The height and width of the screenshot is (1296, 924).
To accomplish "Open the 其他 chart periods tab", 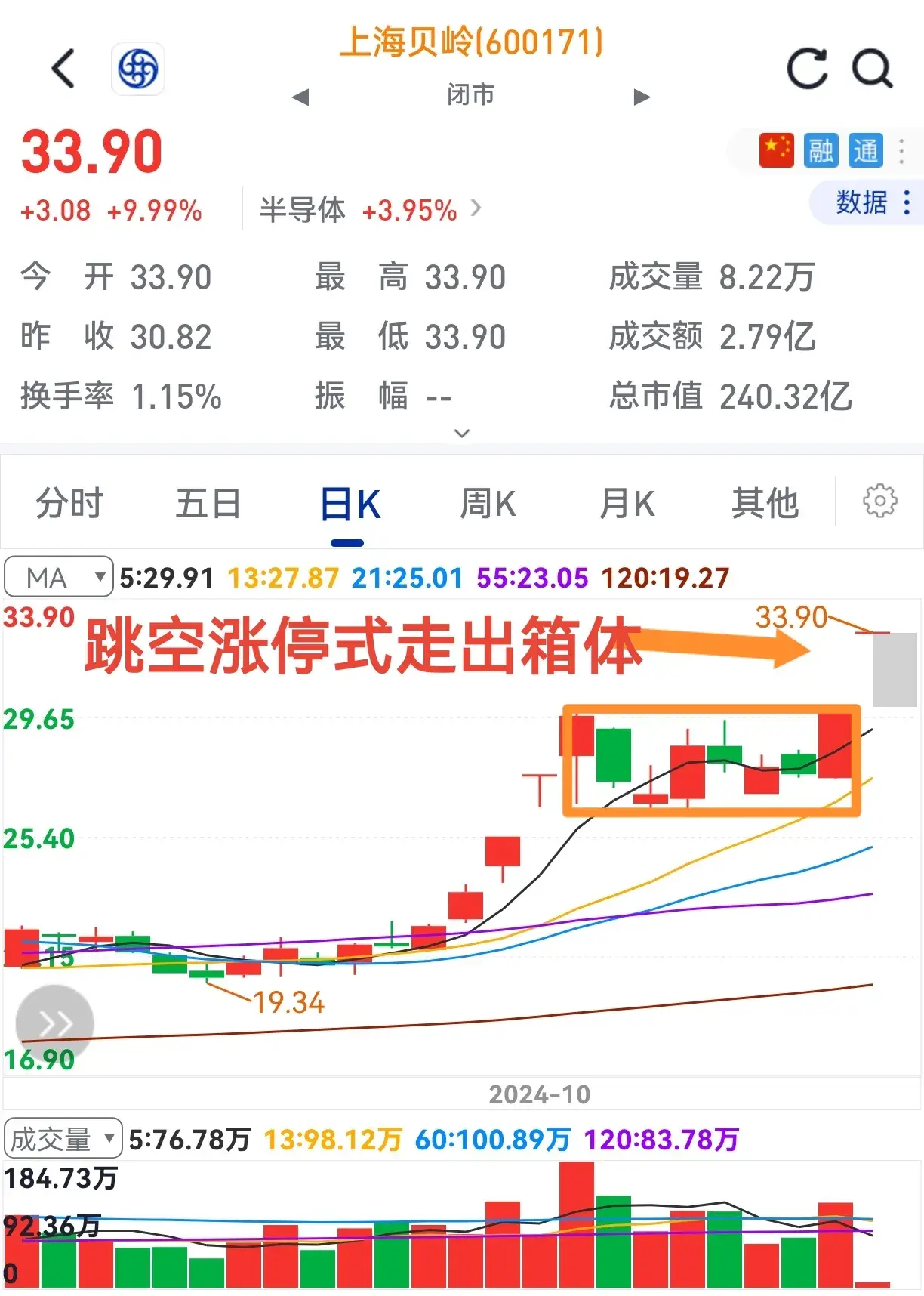I will pos(765,503).
